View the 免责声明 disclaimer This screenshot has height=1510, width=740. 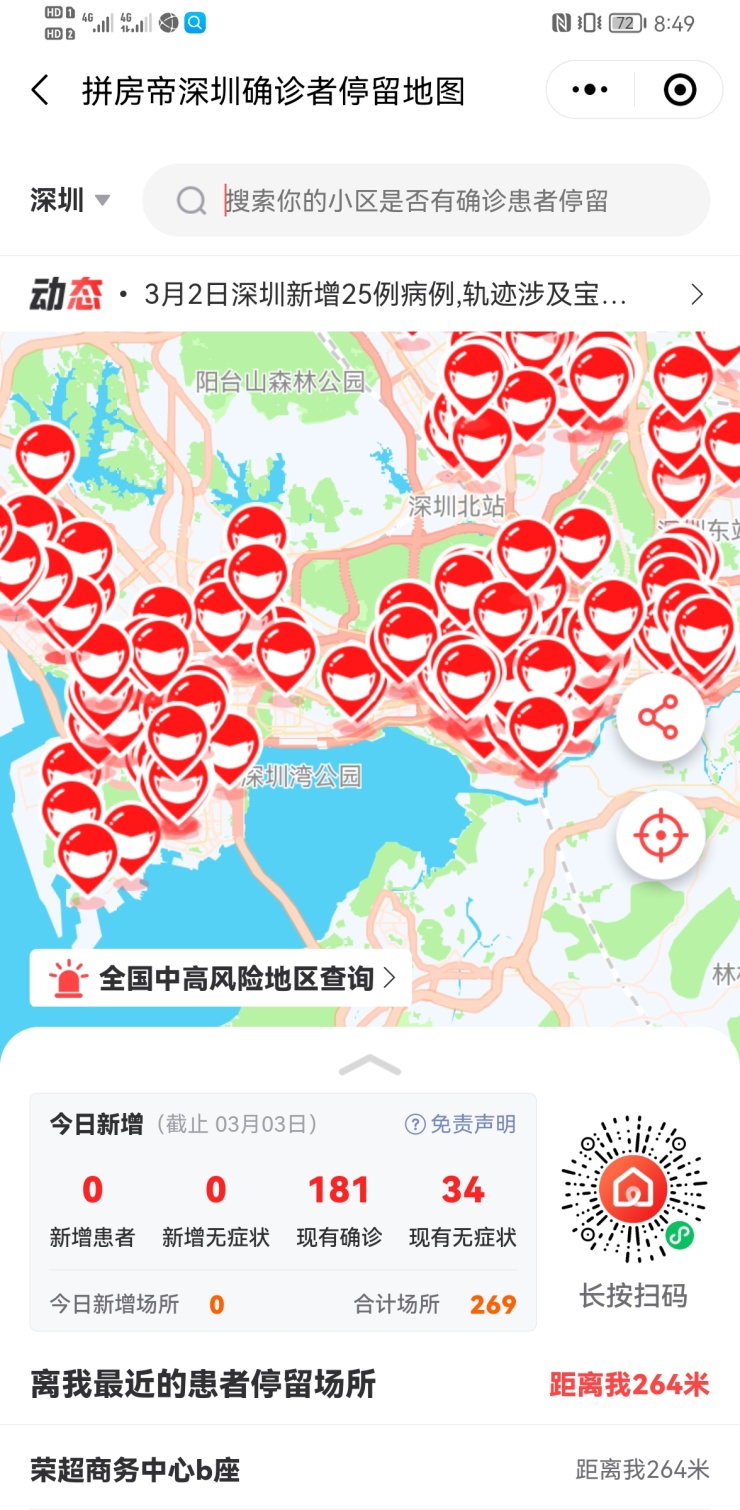coord(461,1124)
